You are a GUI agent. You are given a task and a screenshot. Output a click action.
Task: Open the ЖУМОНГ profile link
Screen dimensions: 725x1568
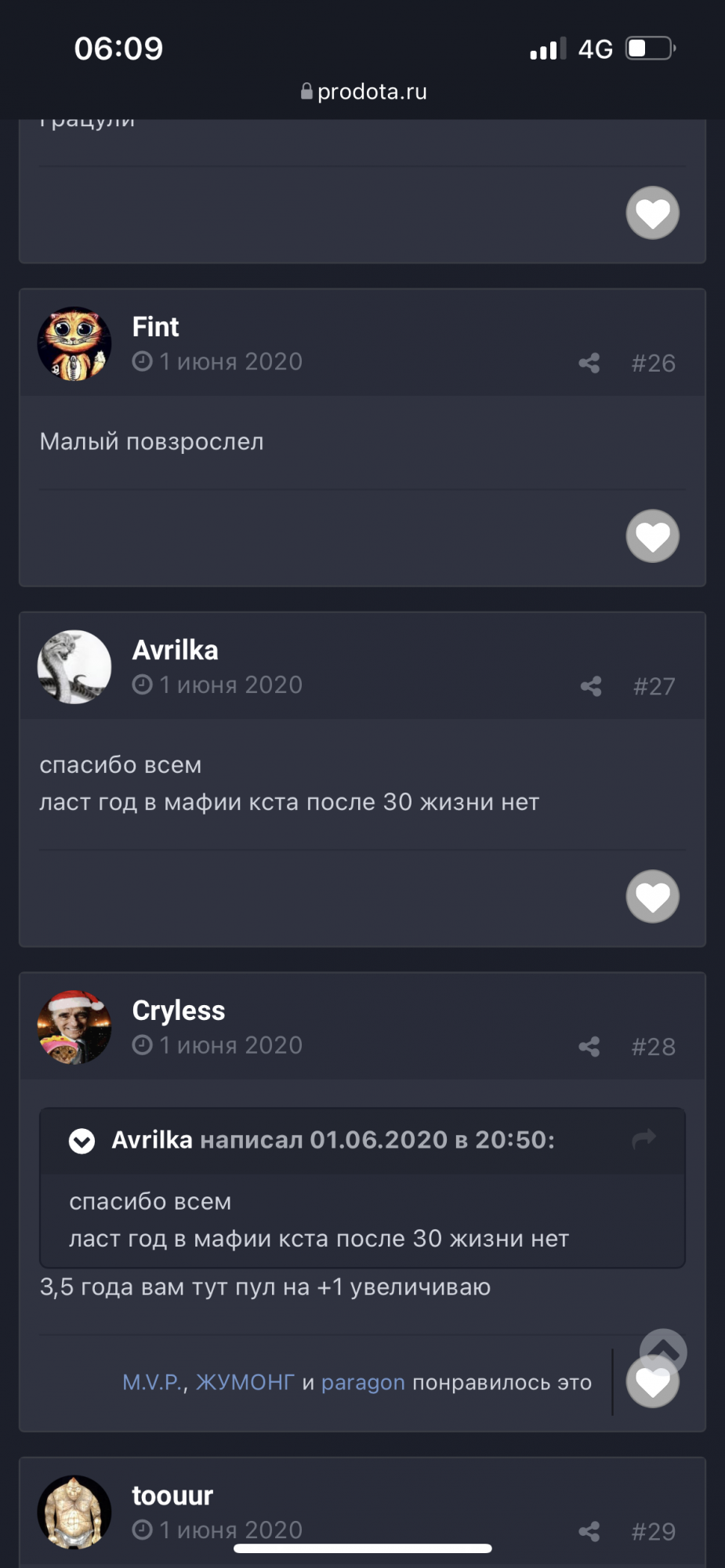pyautogui.click(x=246, y=1382)
